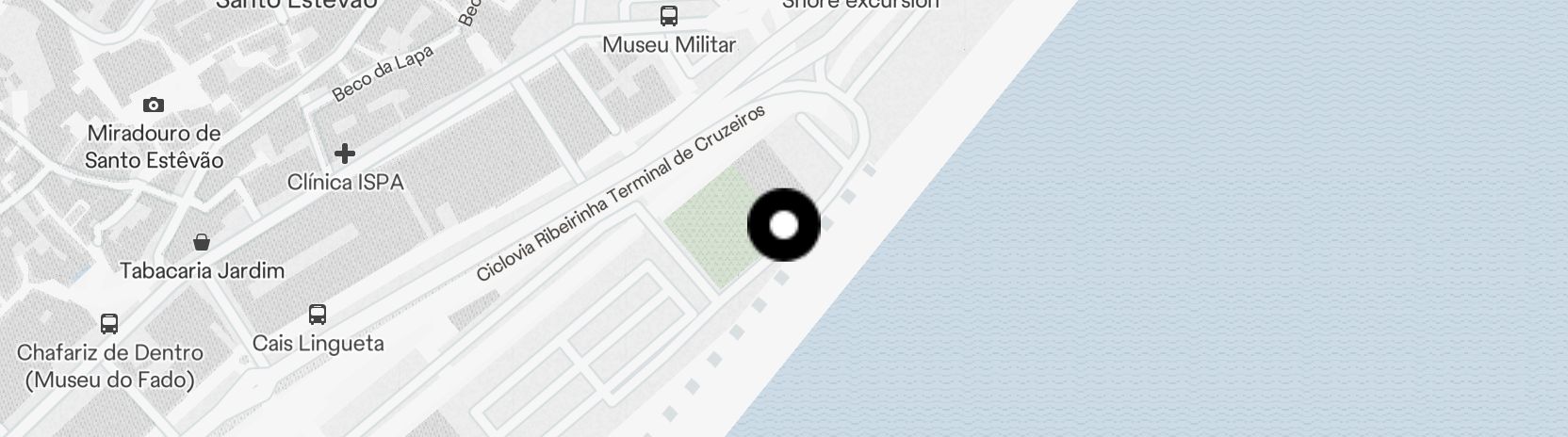Tap the Miradouro de Santo Estêvão camera marker

click(153, 105)
